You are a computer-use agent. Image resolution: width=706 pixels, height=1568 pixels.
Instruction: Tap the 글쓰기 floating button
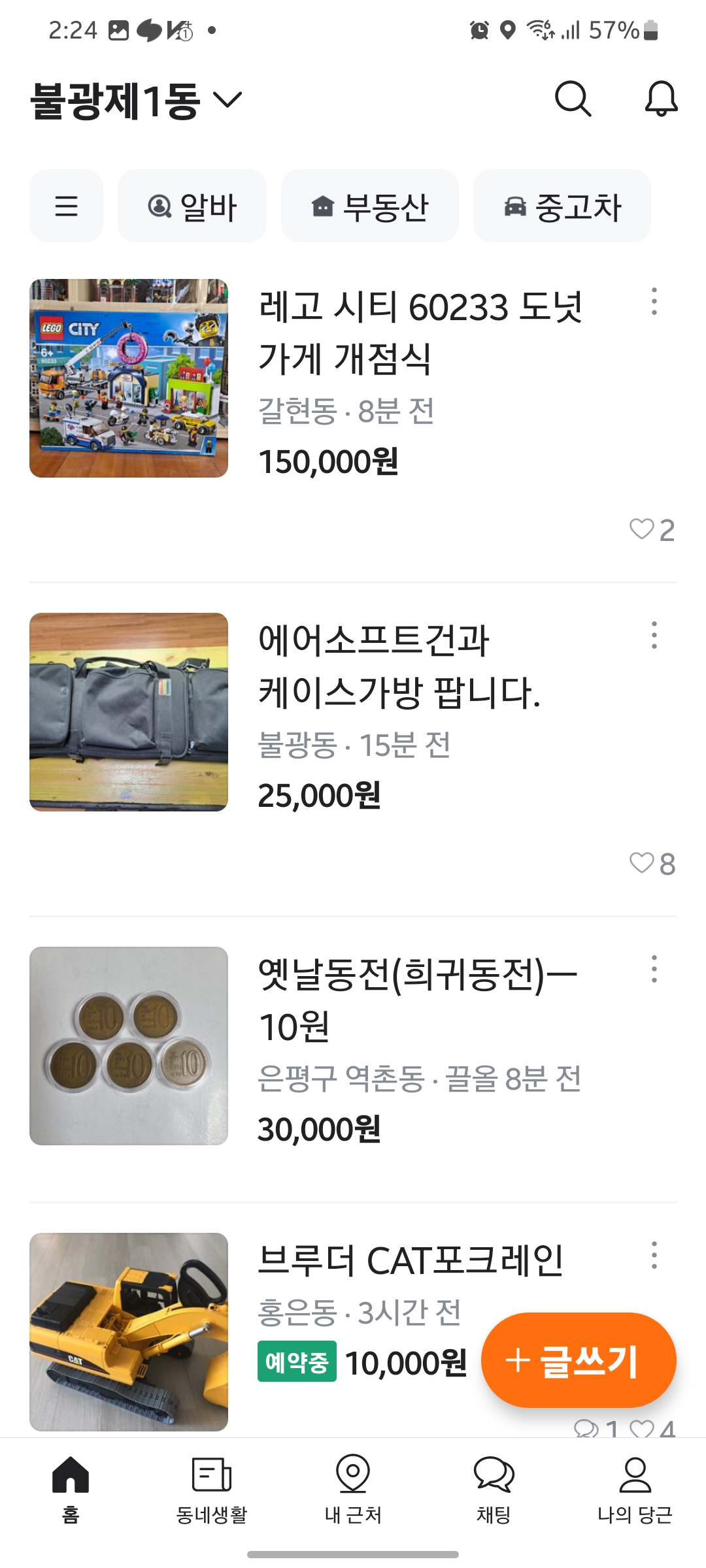[579, 1360]
